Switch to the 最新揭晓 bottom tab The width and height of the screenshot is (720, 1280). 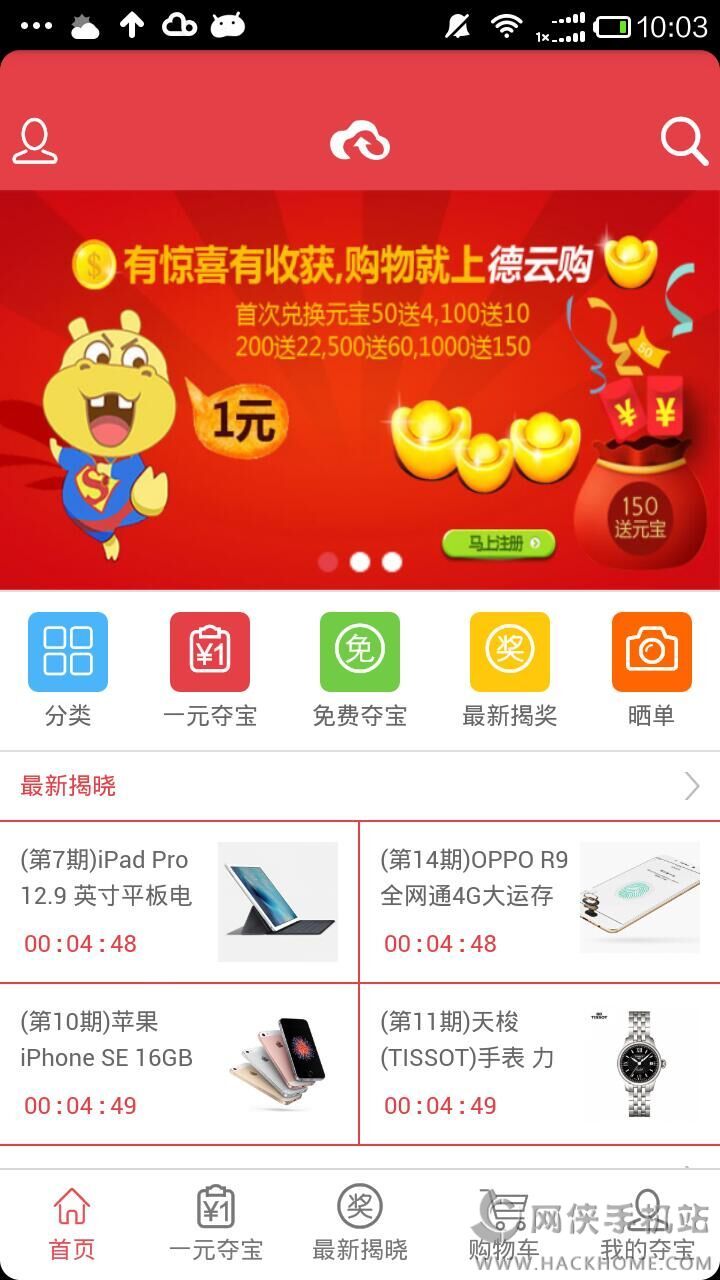[360, 1223]
